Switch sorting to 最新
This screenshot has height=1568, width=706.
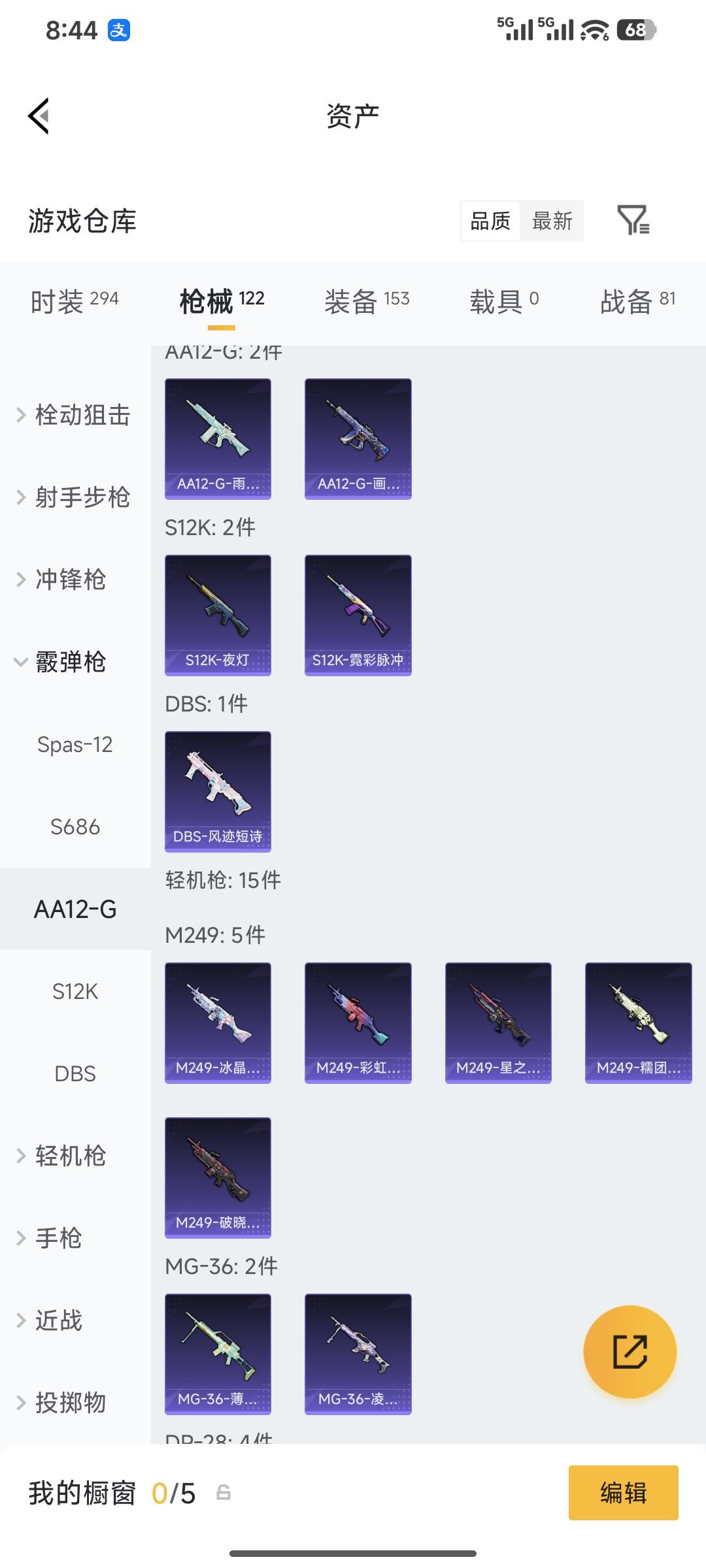point(552,221)
